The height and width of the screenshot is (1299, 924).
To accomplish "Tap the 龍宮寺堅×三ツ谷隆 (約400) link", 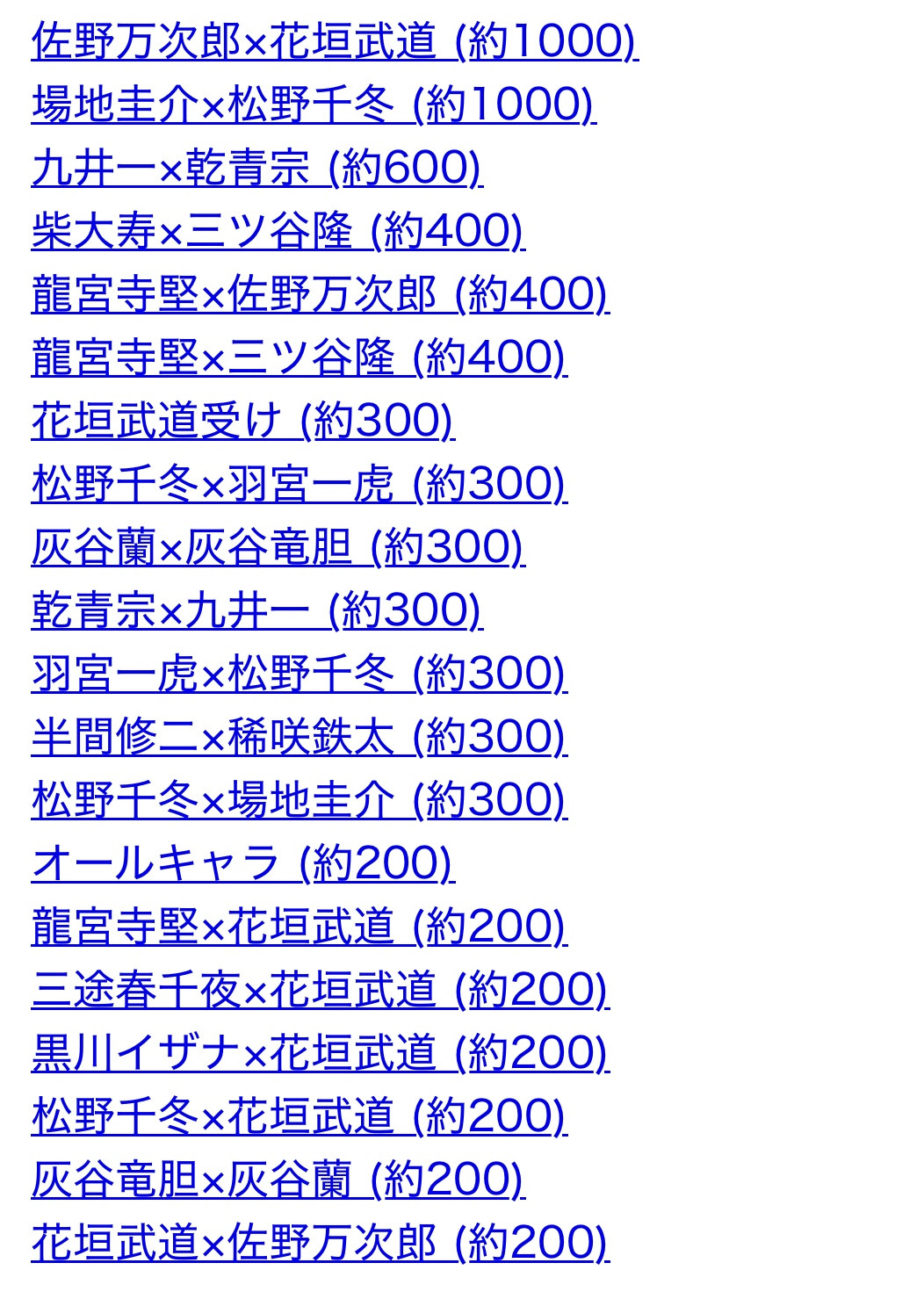I will pos(299,357).
